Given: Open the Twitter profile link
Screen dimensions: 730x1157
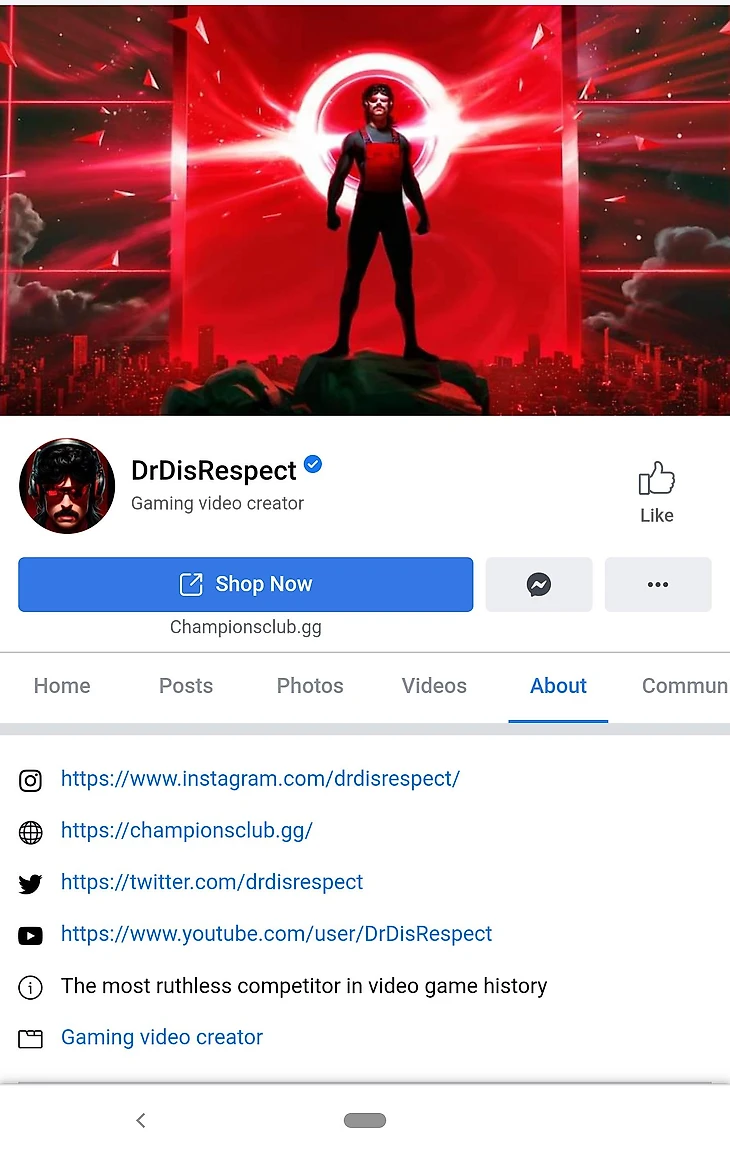Looking at the screenshot, I should click(x=212, y=882).
